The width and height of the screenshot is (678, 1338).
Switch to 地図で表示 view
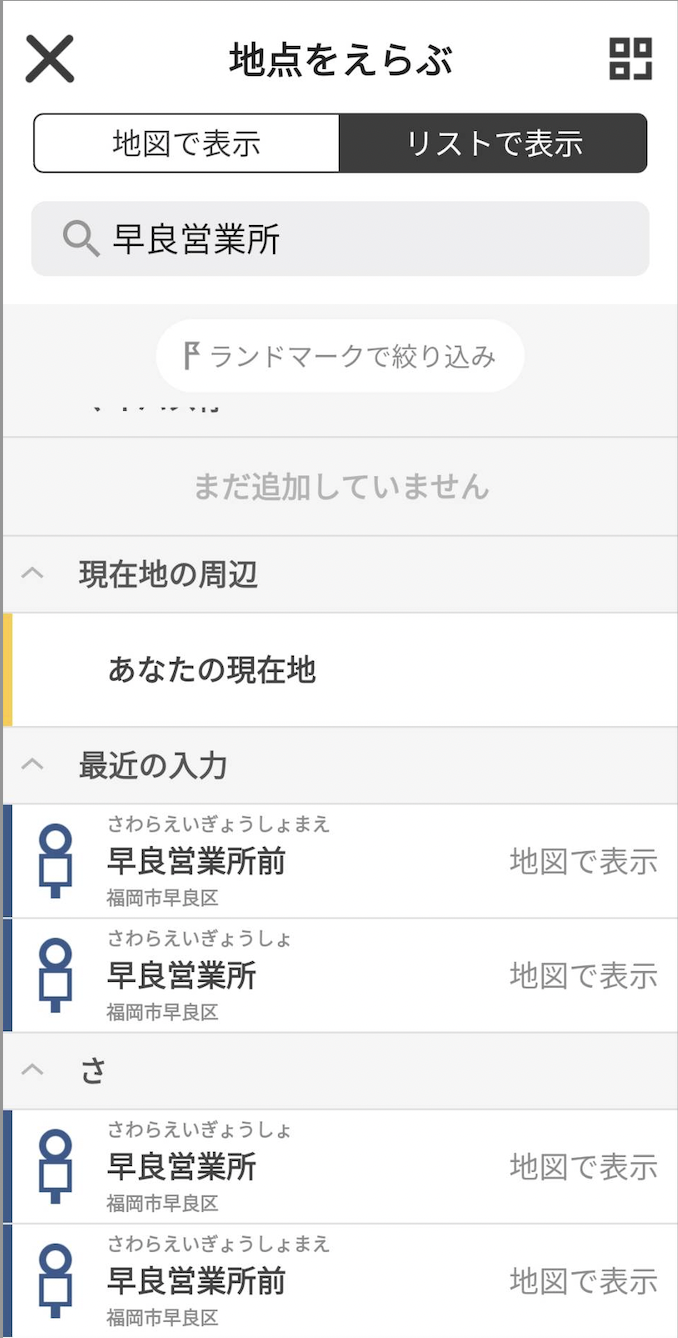[x=187, y=143]
